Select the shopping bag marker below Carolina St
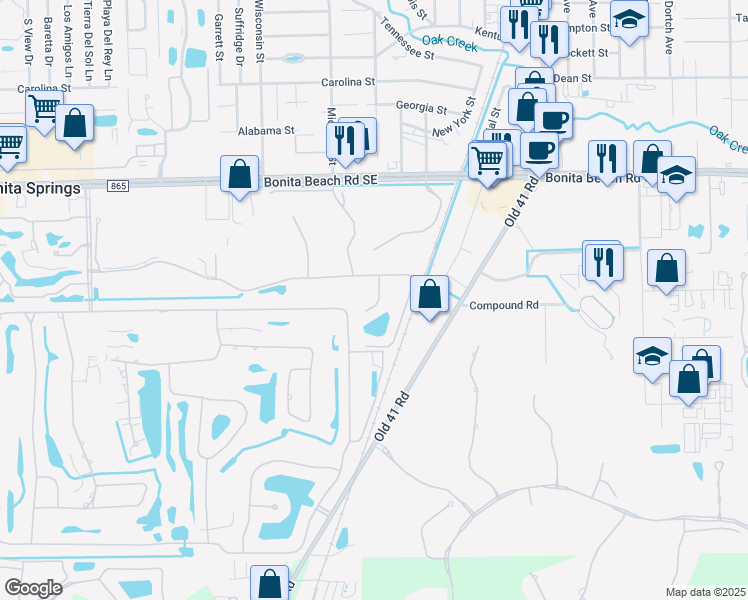Screen dimensions: 748x600 (x=75, y=124)
